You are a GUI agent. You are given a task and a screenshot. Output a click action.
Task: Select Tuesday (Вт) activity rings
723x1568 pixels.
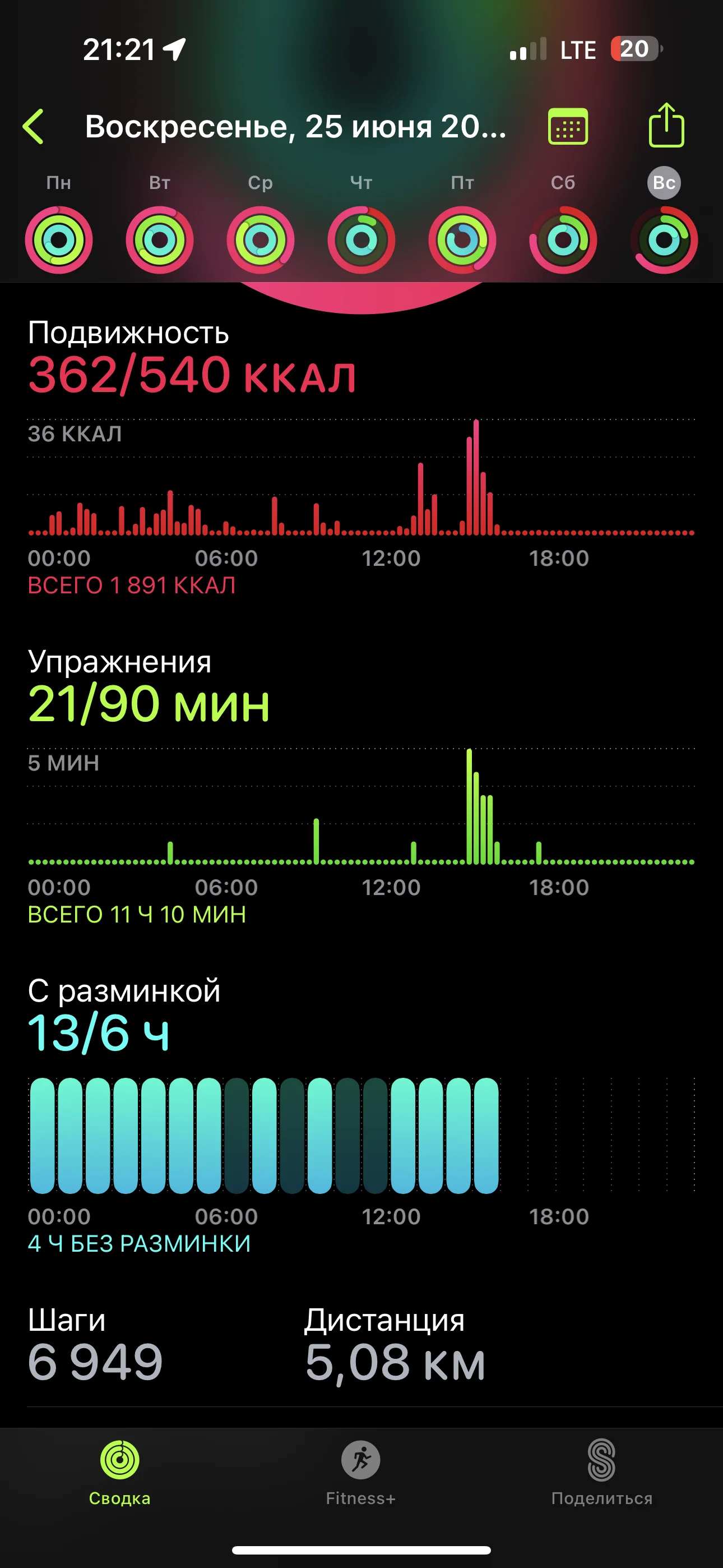pos(159,240)
